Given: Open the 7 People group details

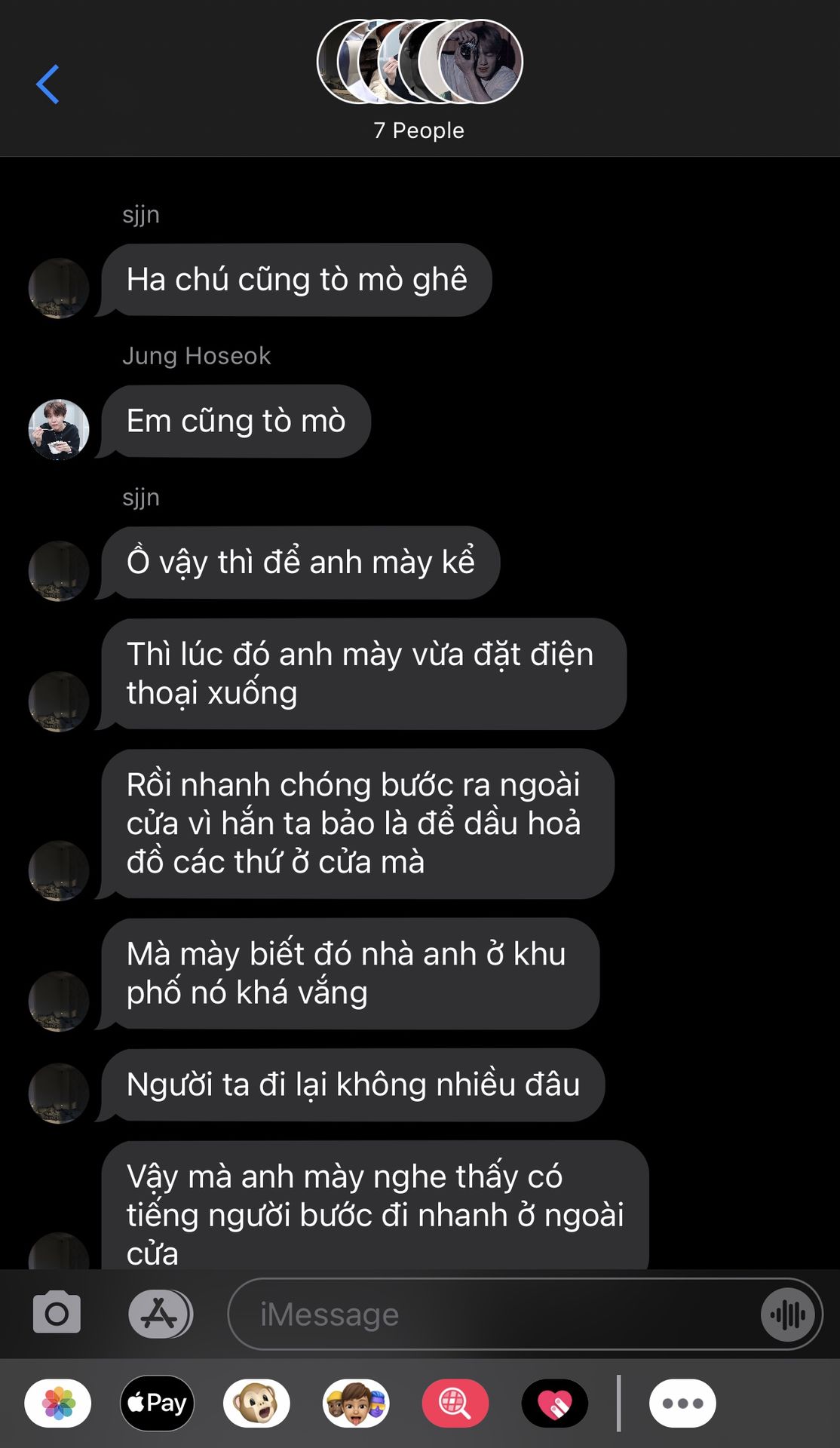Looking at the screenshot, I should (419, 130).
